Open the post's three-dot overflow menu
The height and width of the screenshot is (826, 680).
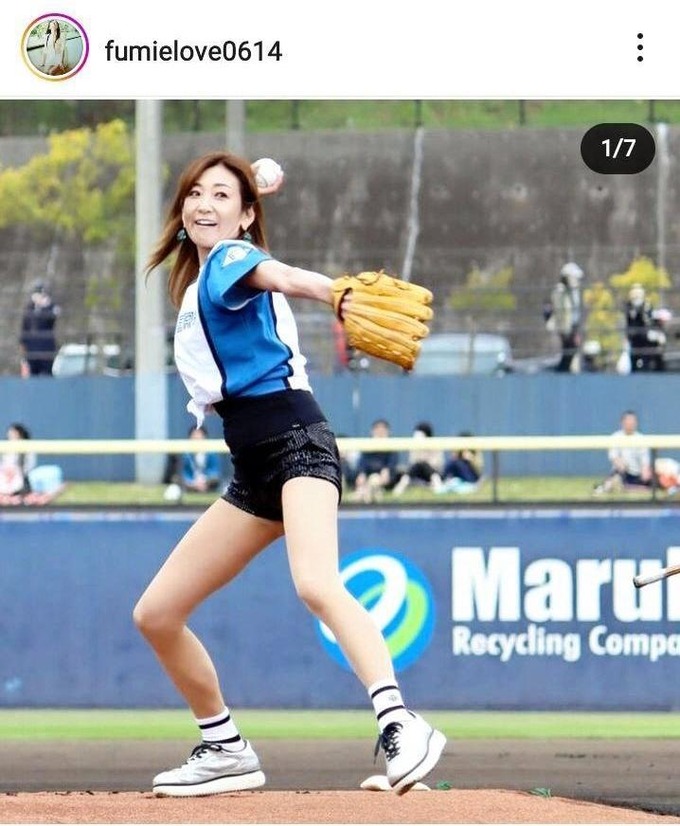[639, 47]
